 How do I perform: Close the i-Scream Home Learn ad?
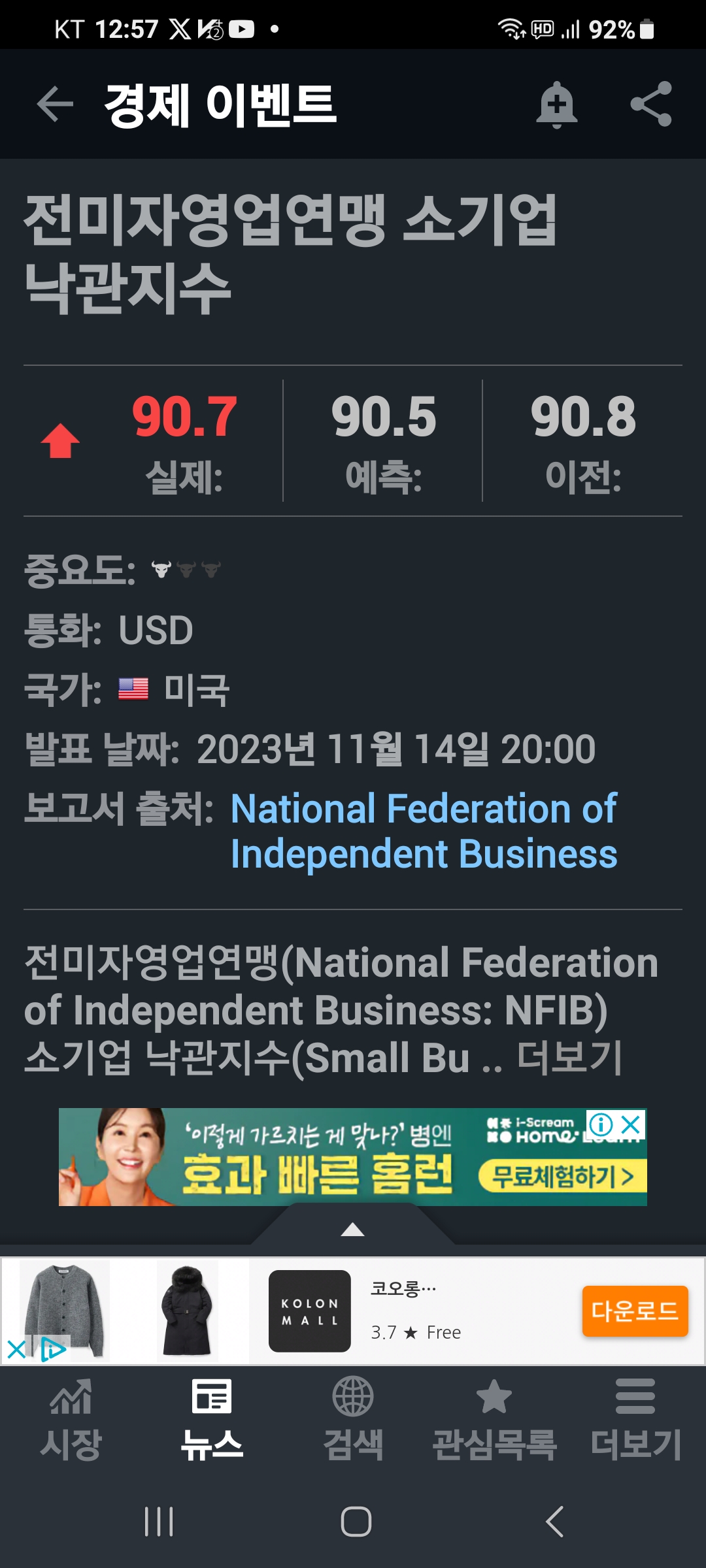click(x=631, y=1125)
